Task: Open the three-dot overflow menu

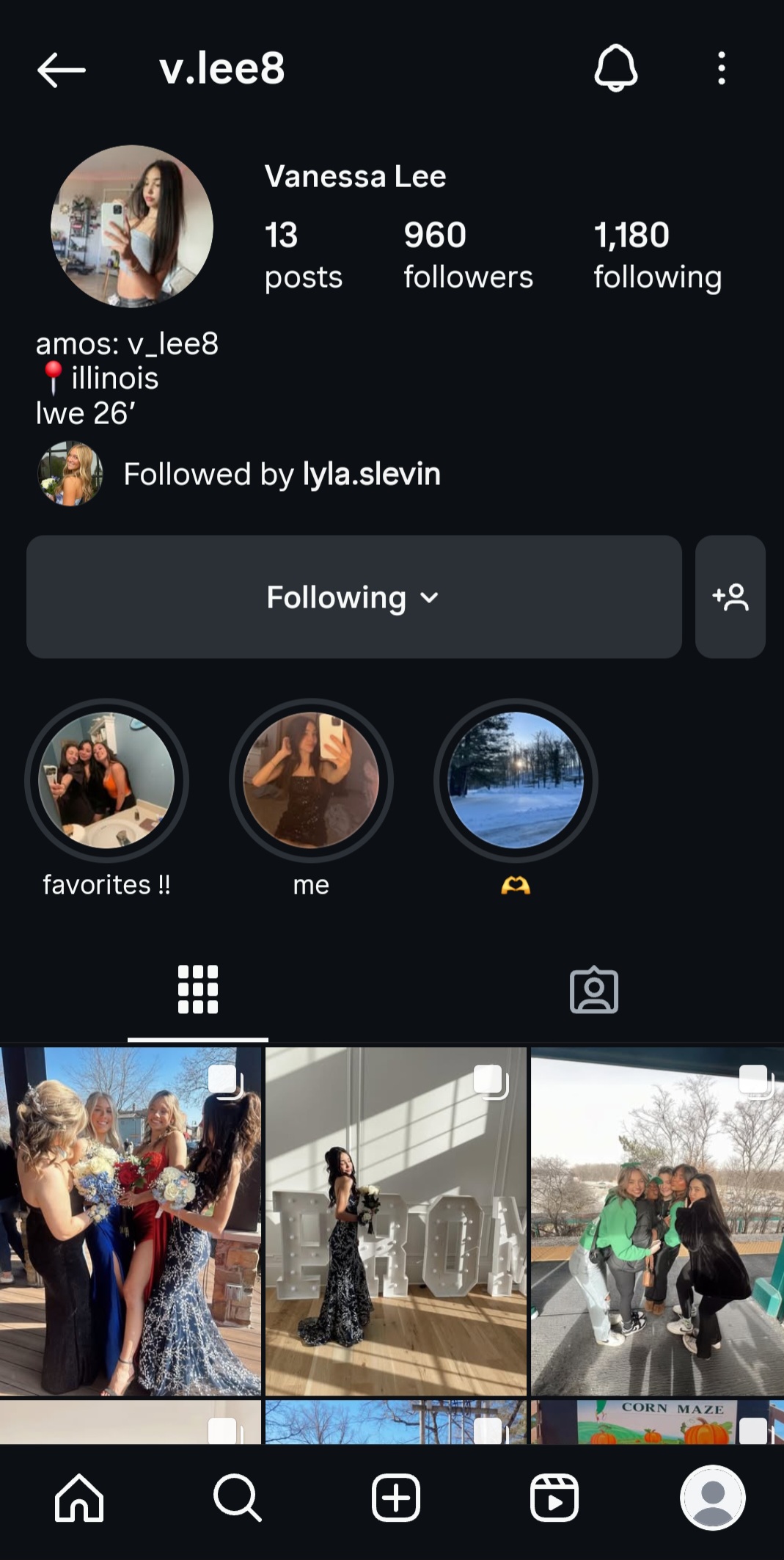Action: point(722,68)
